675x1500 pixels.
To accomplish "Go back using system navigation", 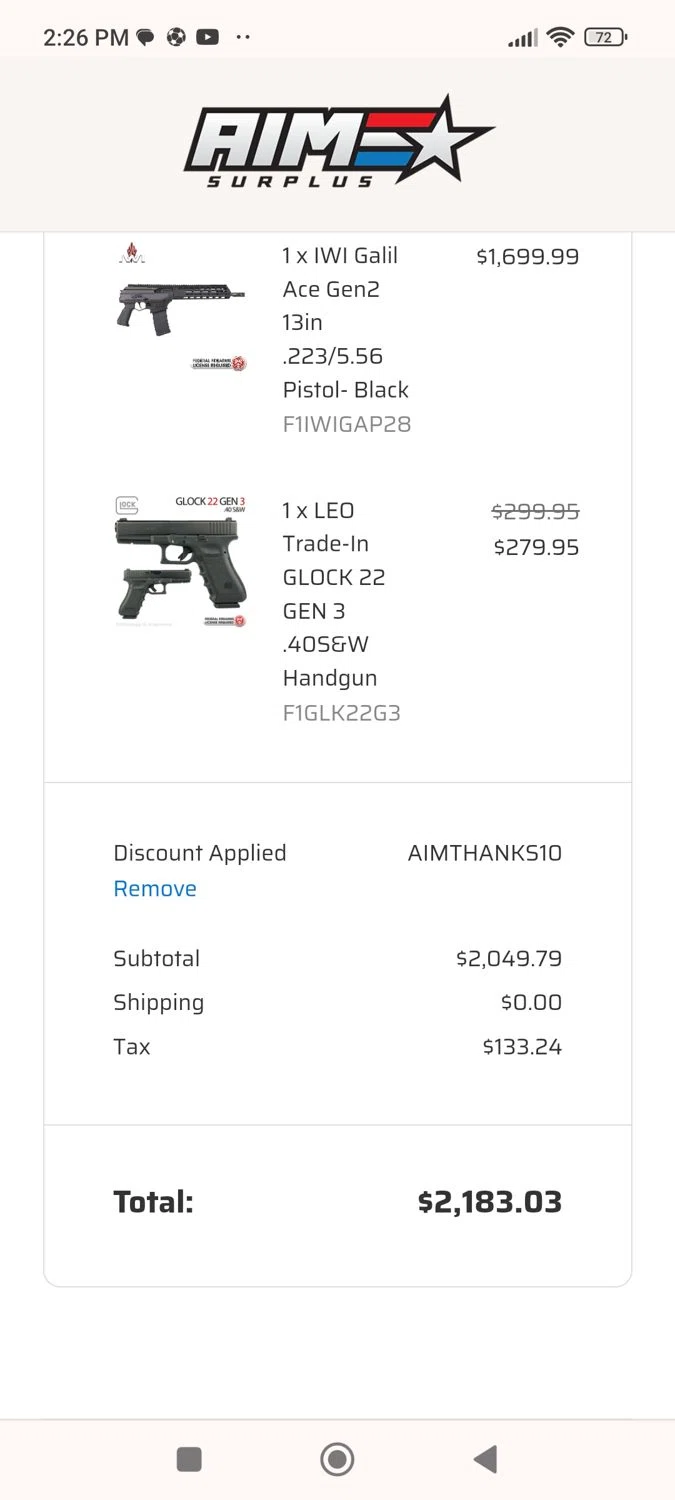I will (485, 1459).
